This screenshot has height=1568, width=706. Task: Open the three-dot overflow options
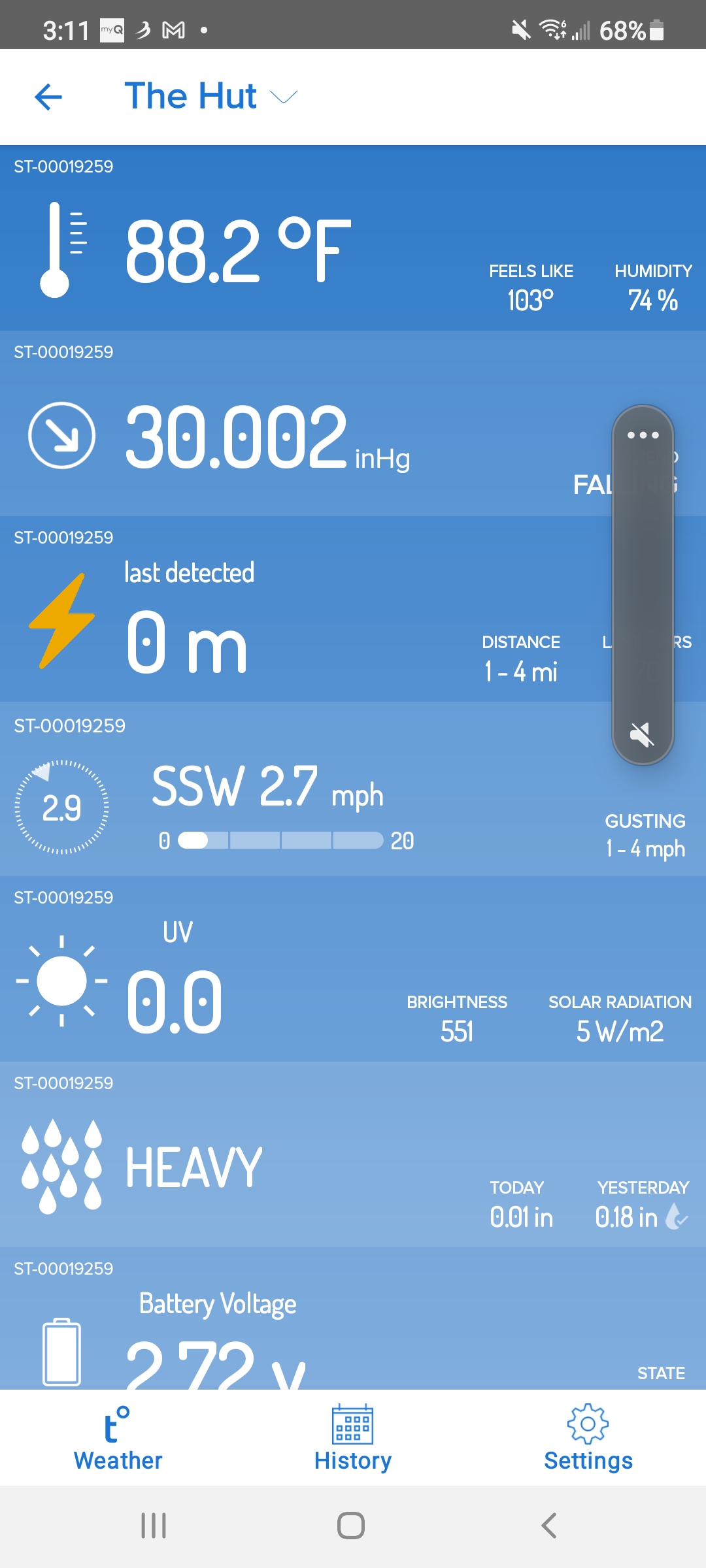[643, 435]
